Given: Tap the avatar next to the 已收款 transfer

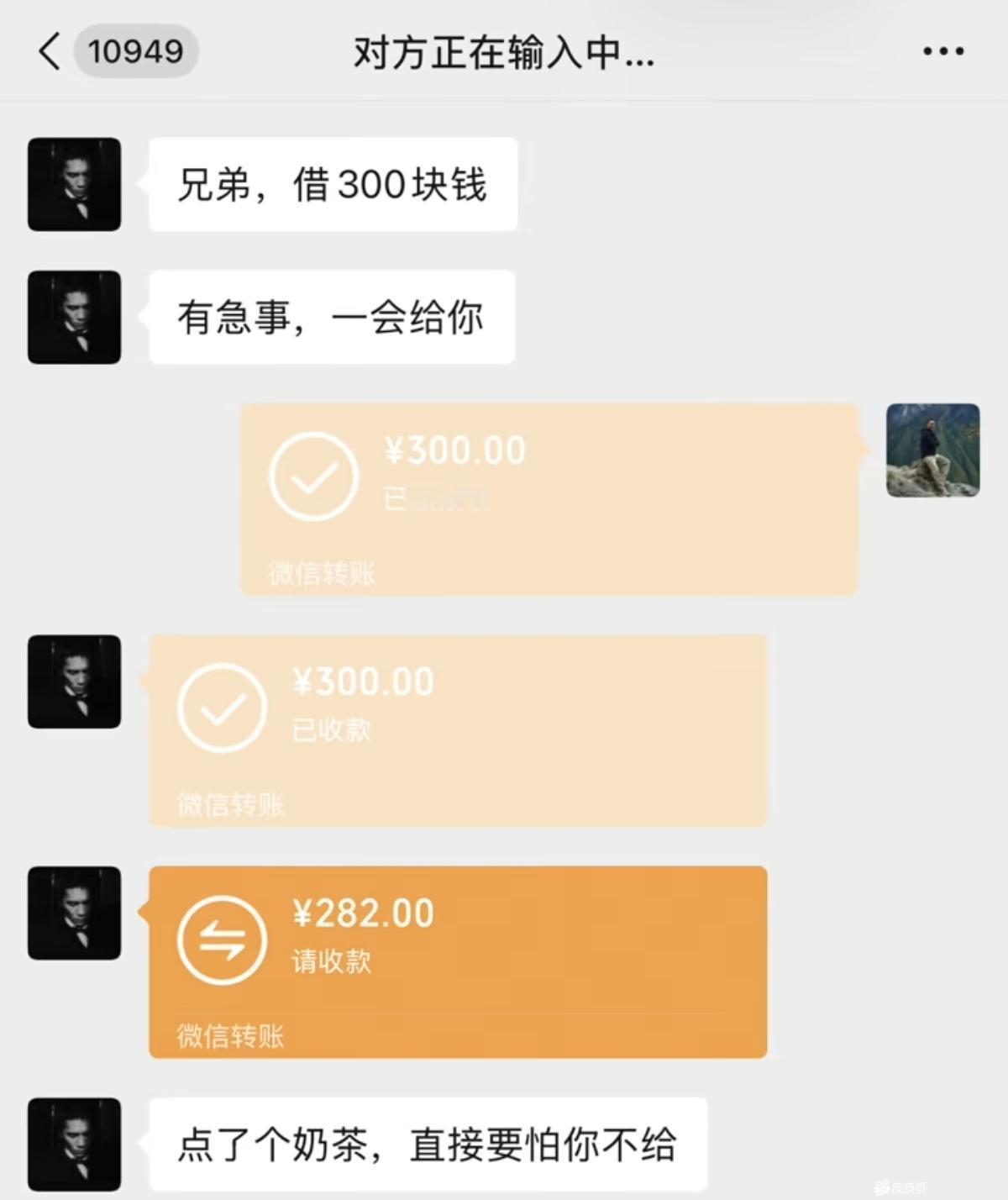Looking at the screenshot, I should [x=73, y=682].
